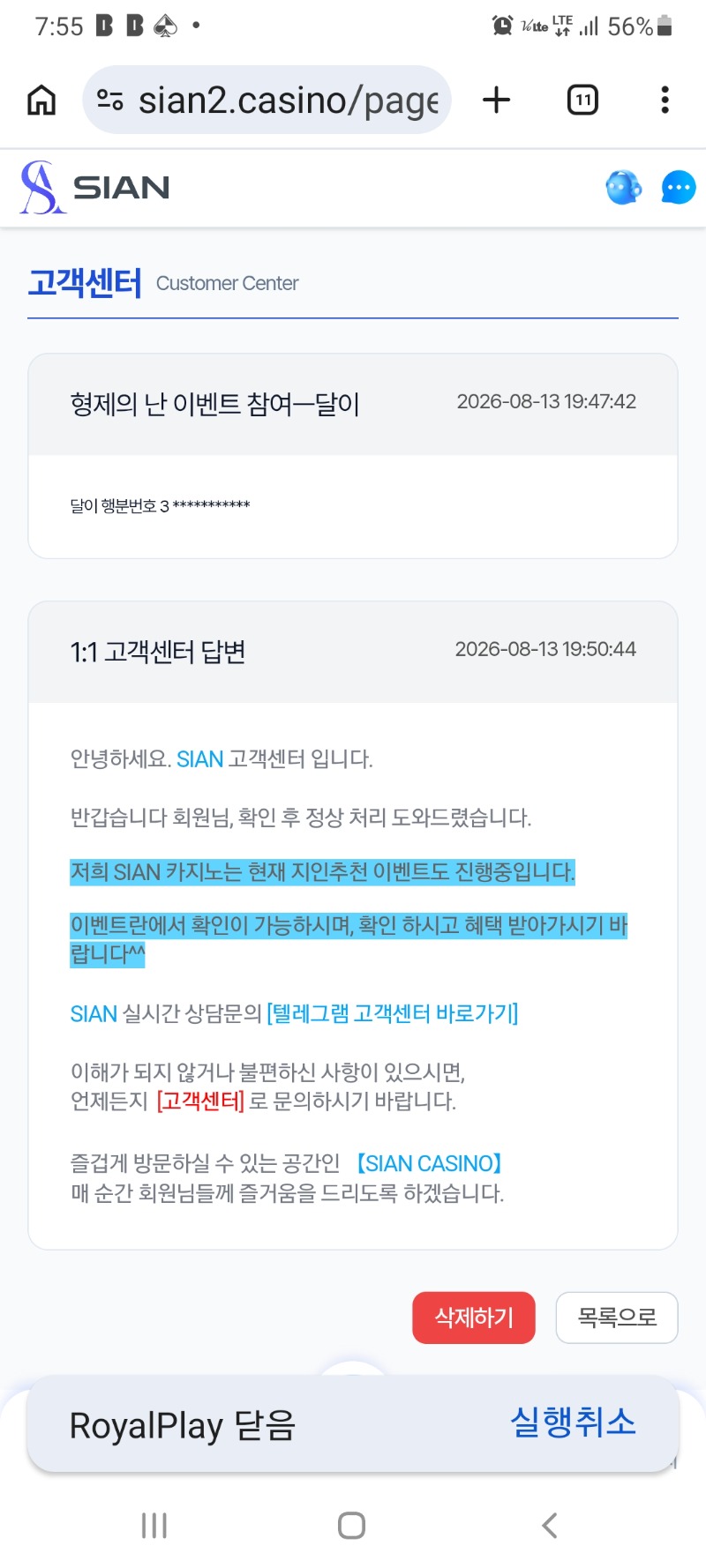This screenshot has height=1568, width=706.
Task: Open a new browser tab
Action: pyautogui.click(x=497, y=100)
